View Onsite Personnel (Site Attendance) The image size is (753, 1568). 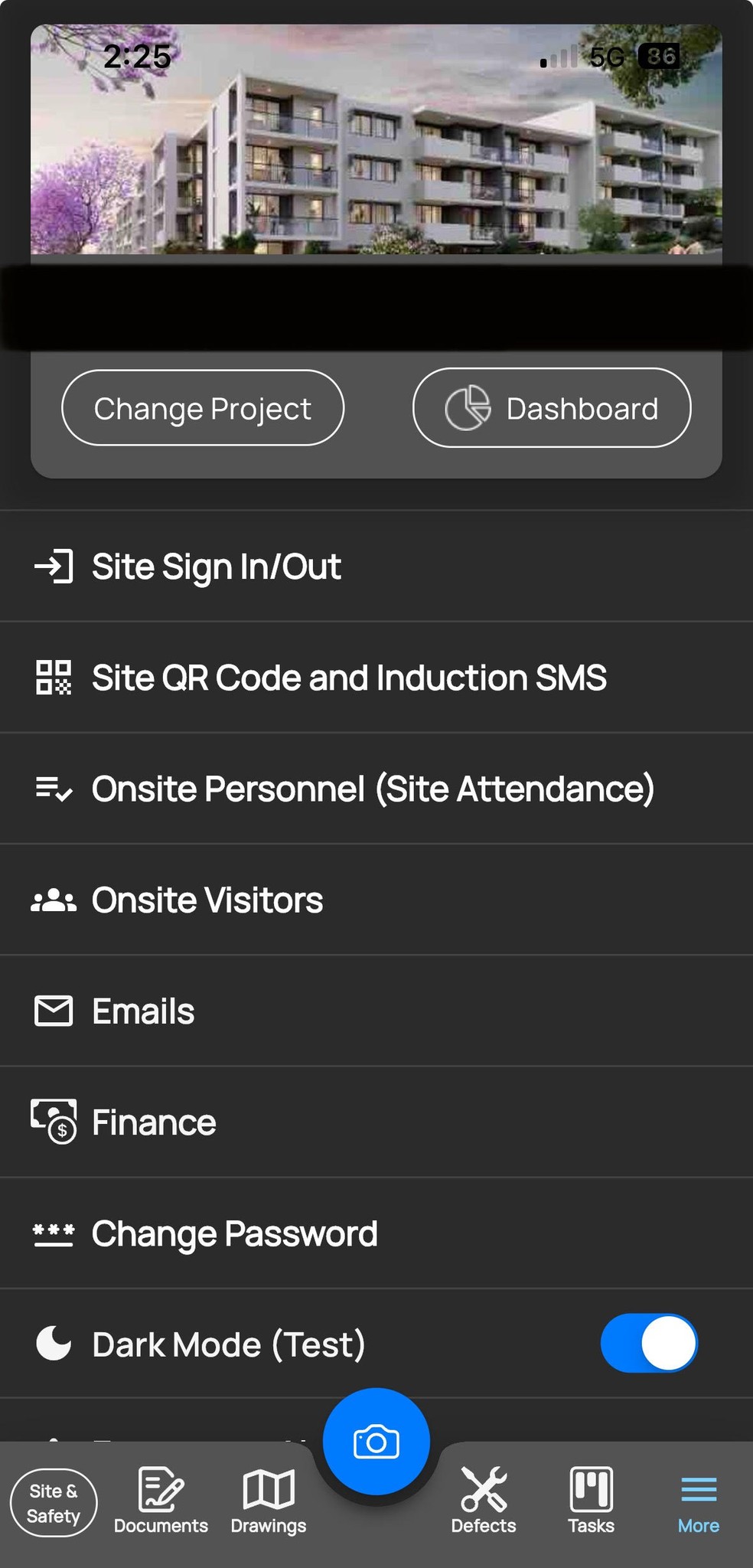click(x=373, y=789)
